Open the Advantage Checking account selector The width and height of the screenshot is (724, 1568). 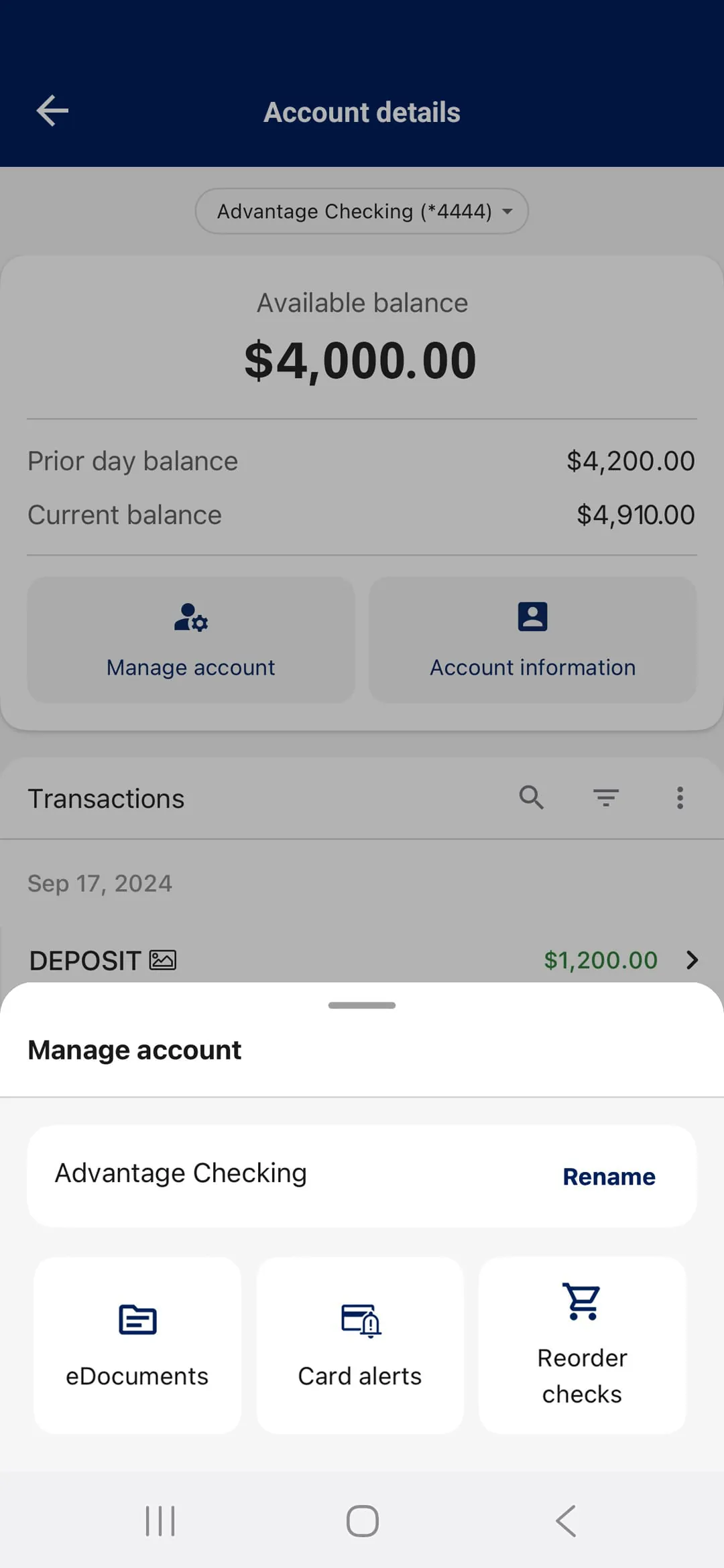(361, 211)
